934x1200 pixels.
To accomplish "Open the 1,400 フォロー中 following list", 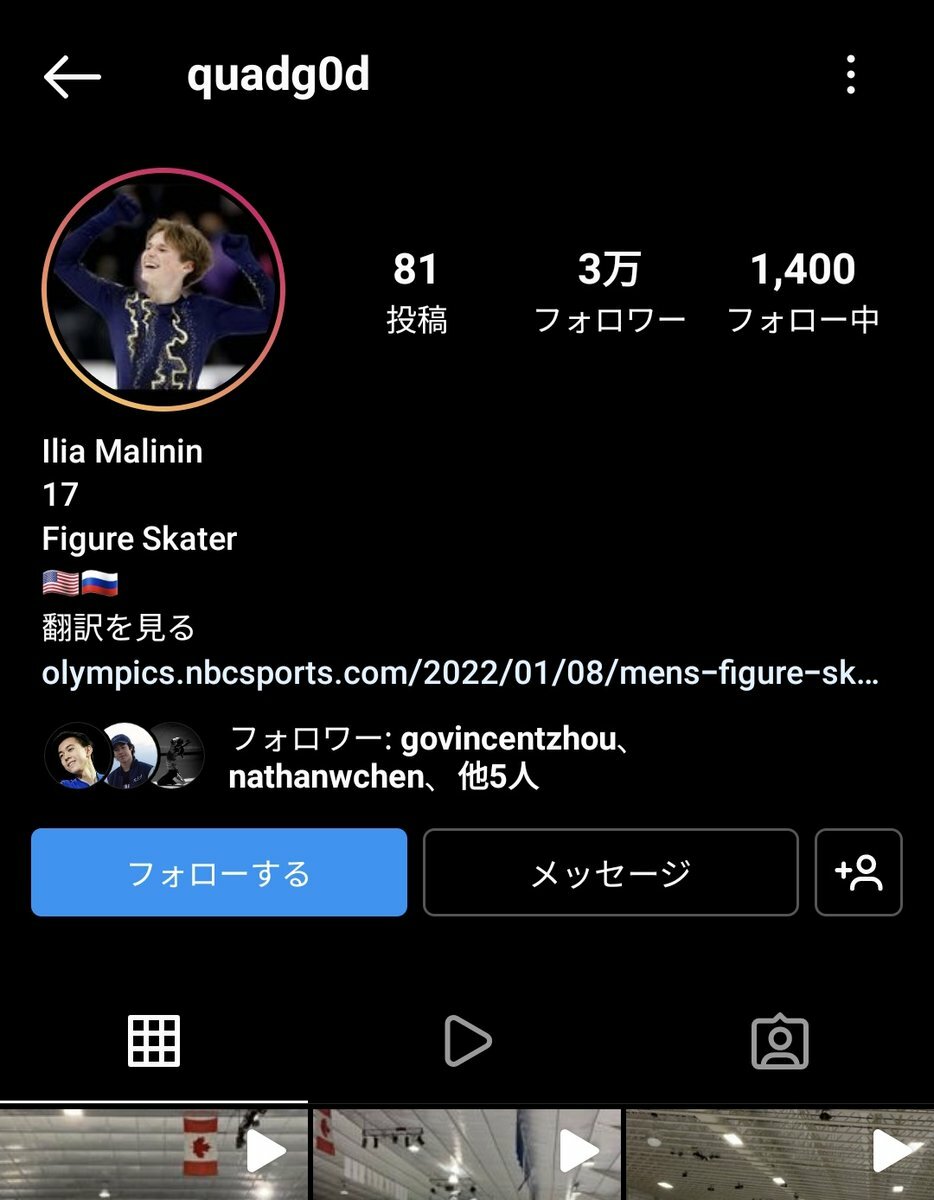I will click(x=803, y=291).
